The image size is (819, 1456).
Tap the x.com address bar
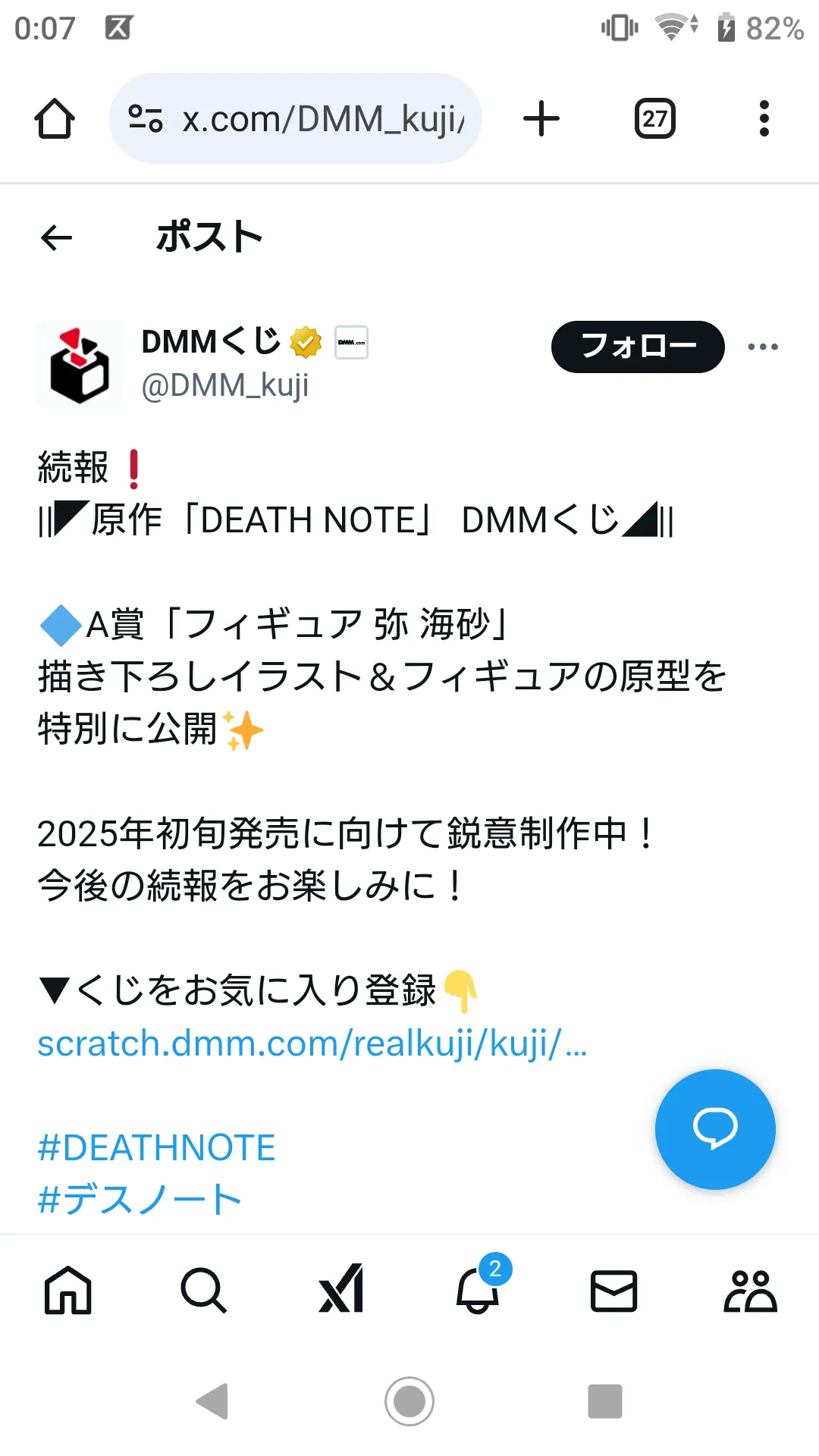[296, 119]
